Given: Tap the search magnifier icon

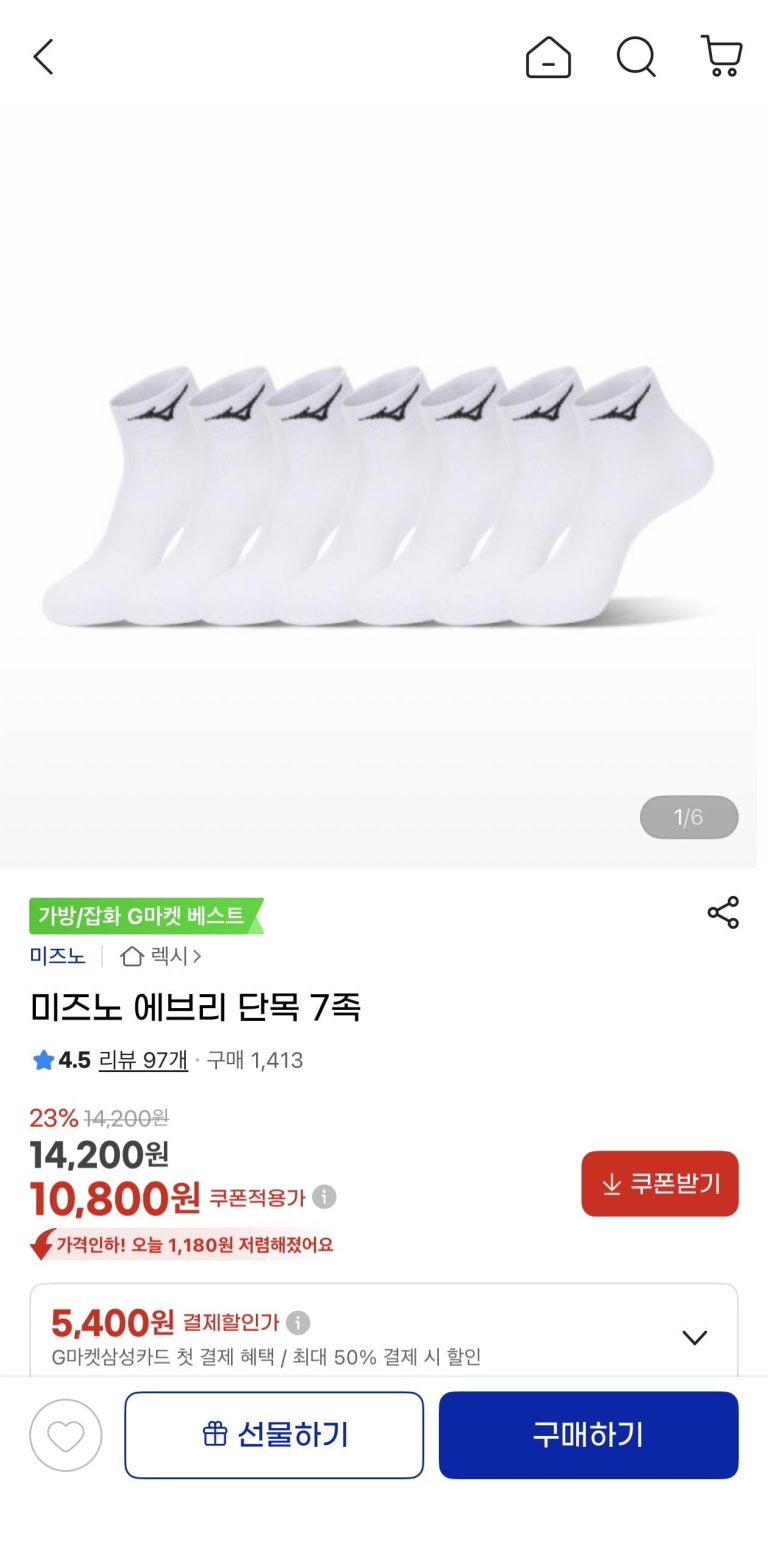Looking at the screenshot, I should 635,57.
